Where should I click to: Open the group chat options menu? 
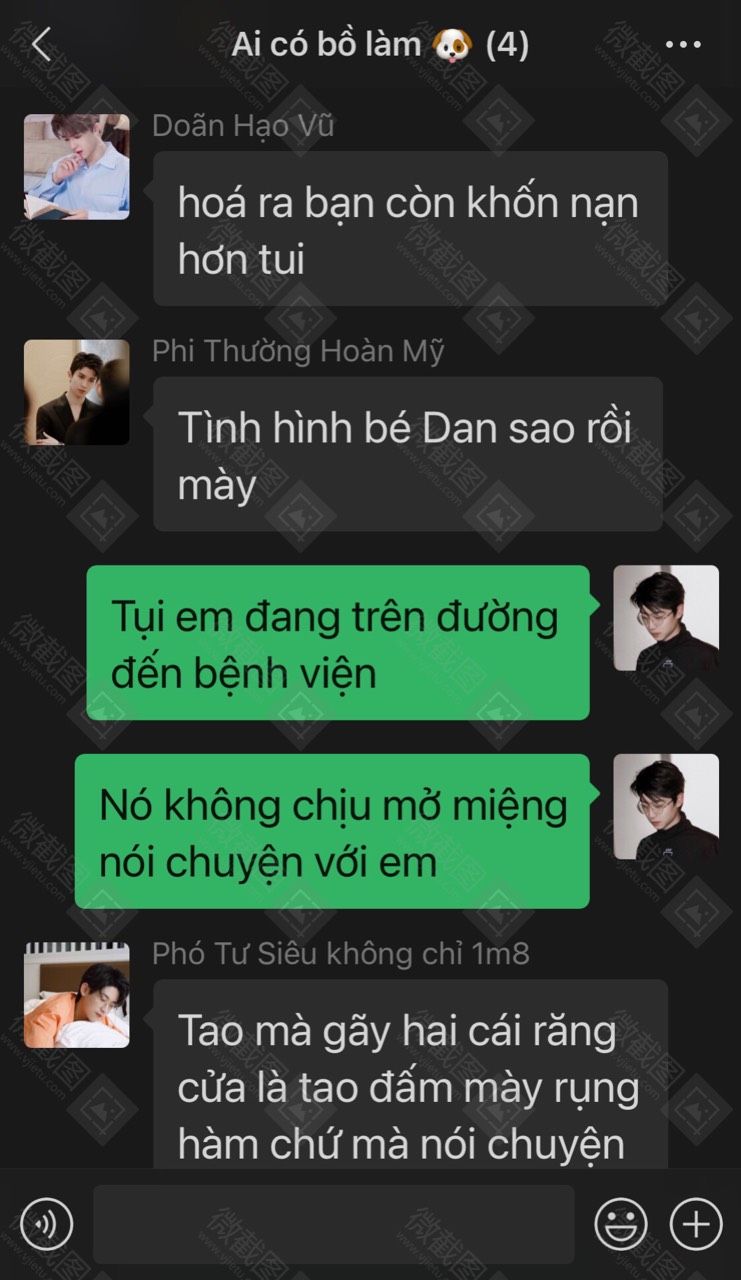click(x=683, y=45)
